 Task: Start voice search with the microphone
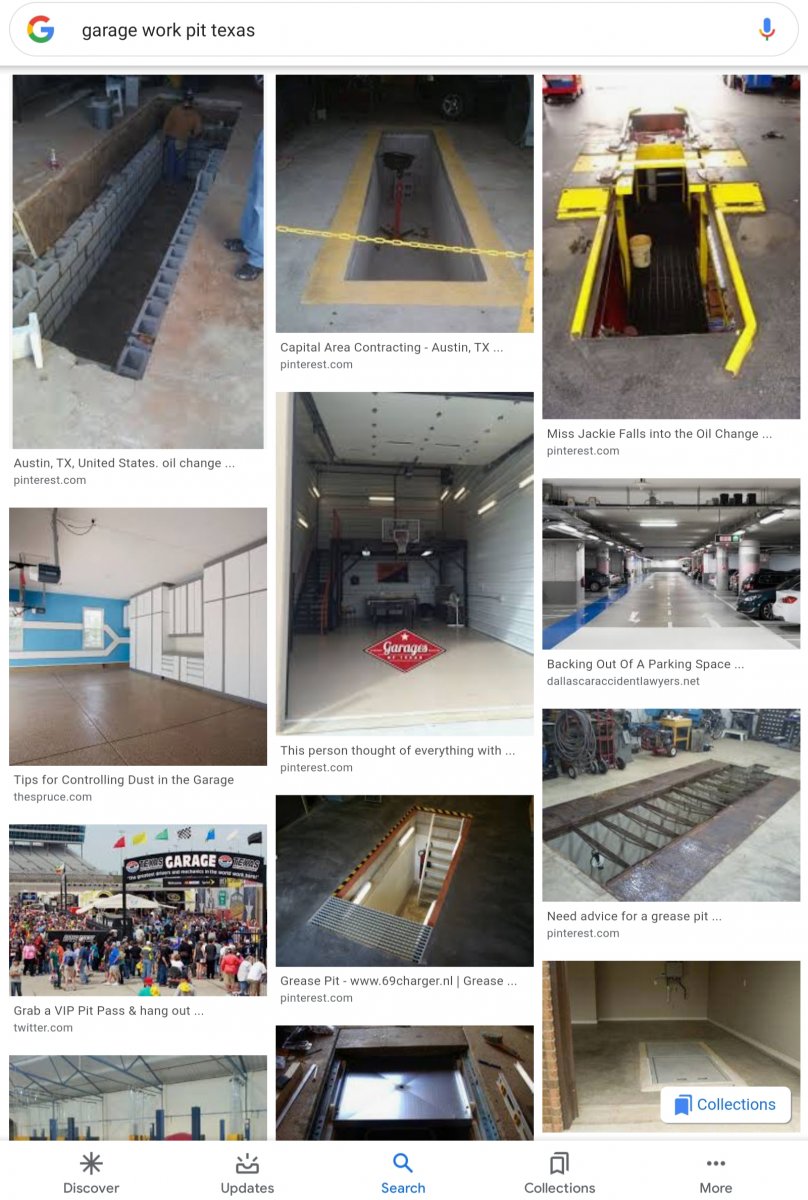tap(766, 30)
